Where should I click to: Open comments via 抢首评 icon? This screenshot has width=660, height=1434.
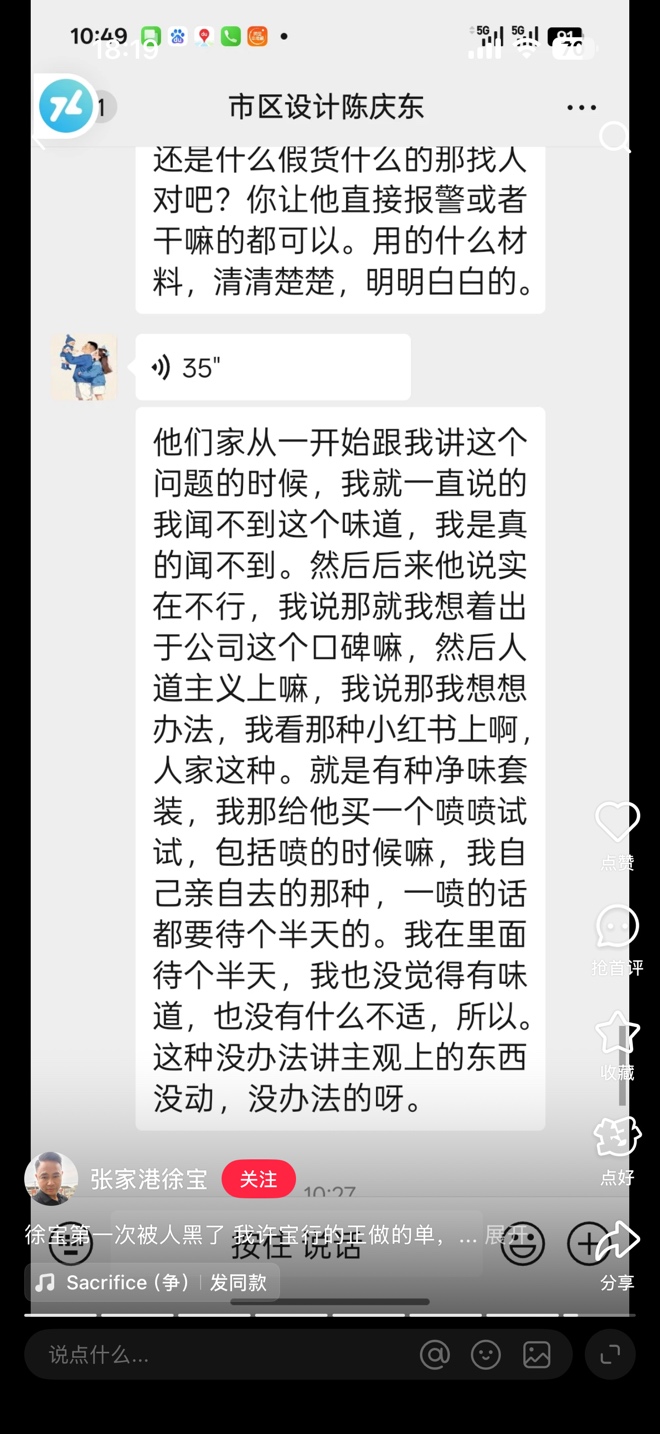[617, 928]
